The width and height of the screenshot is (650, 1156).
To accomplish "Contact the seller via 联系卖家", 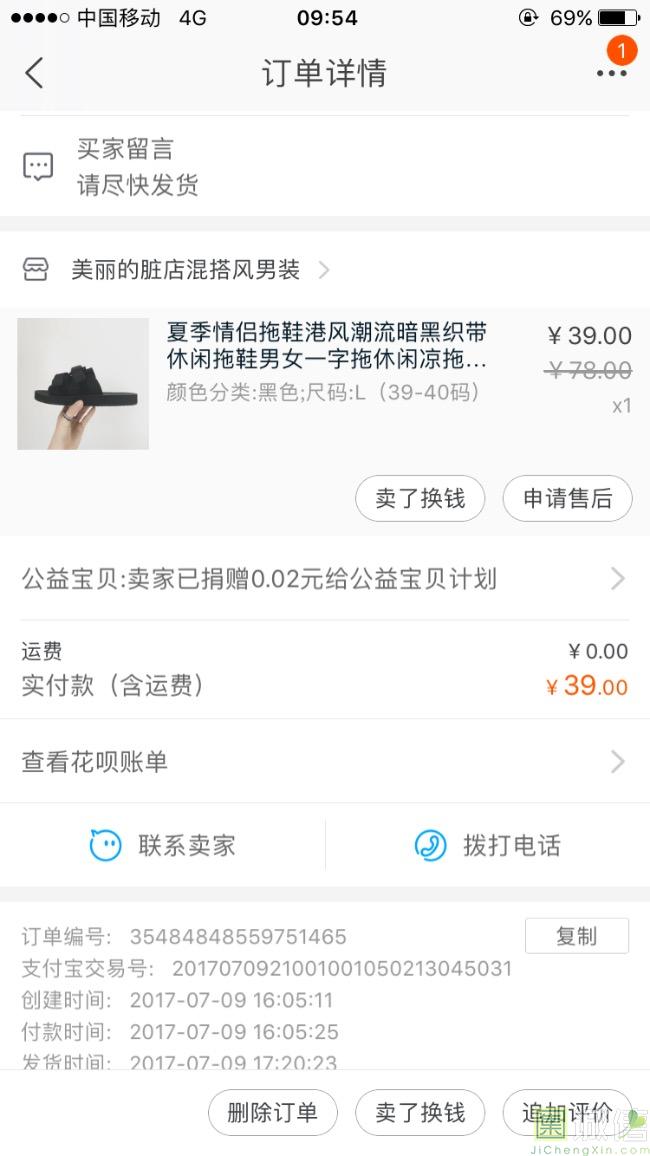I will click(x=163, y=846).
